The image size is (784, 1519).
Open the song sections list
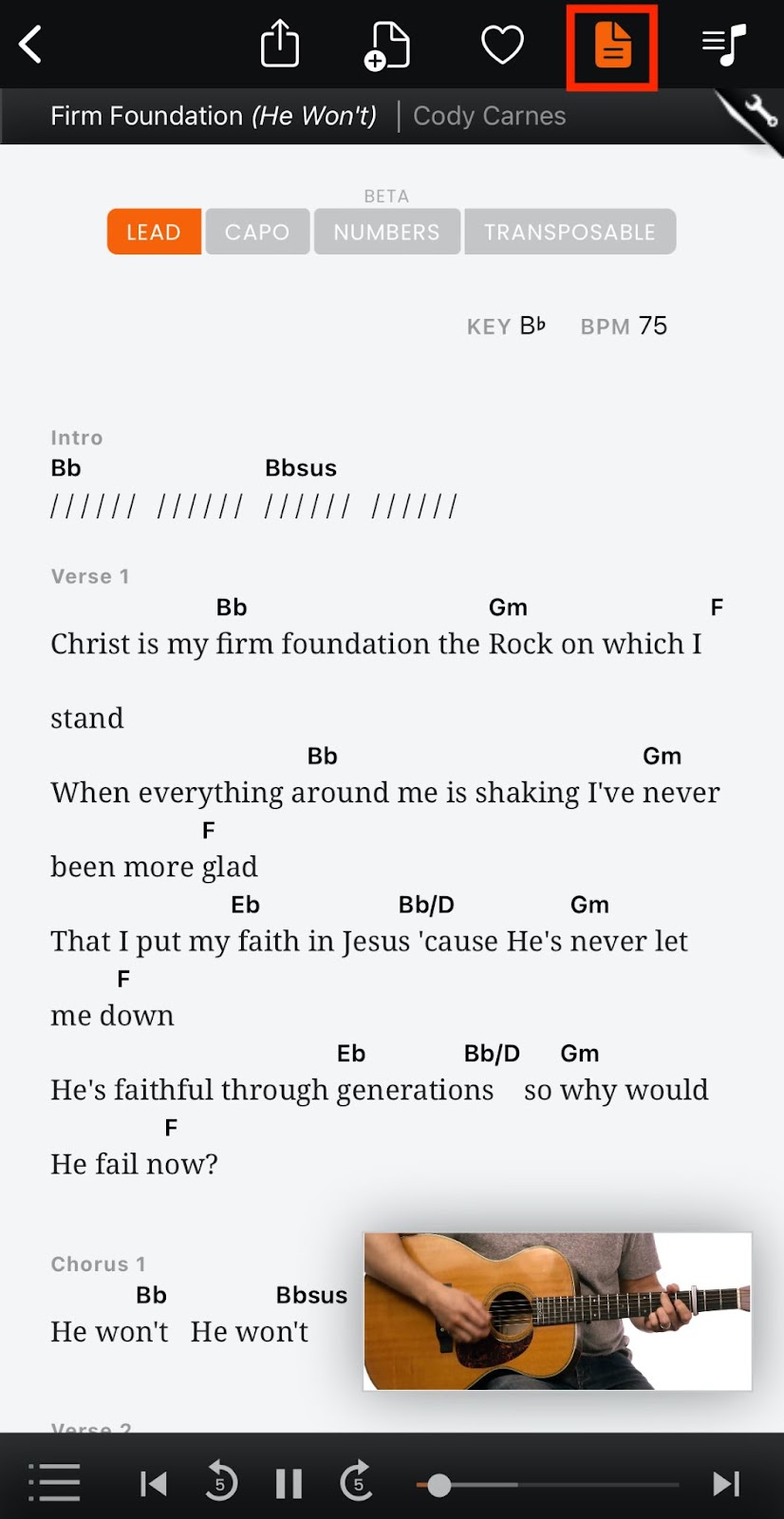pyautogui.click(x=54, y=1482)
